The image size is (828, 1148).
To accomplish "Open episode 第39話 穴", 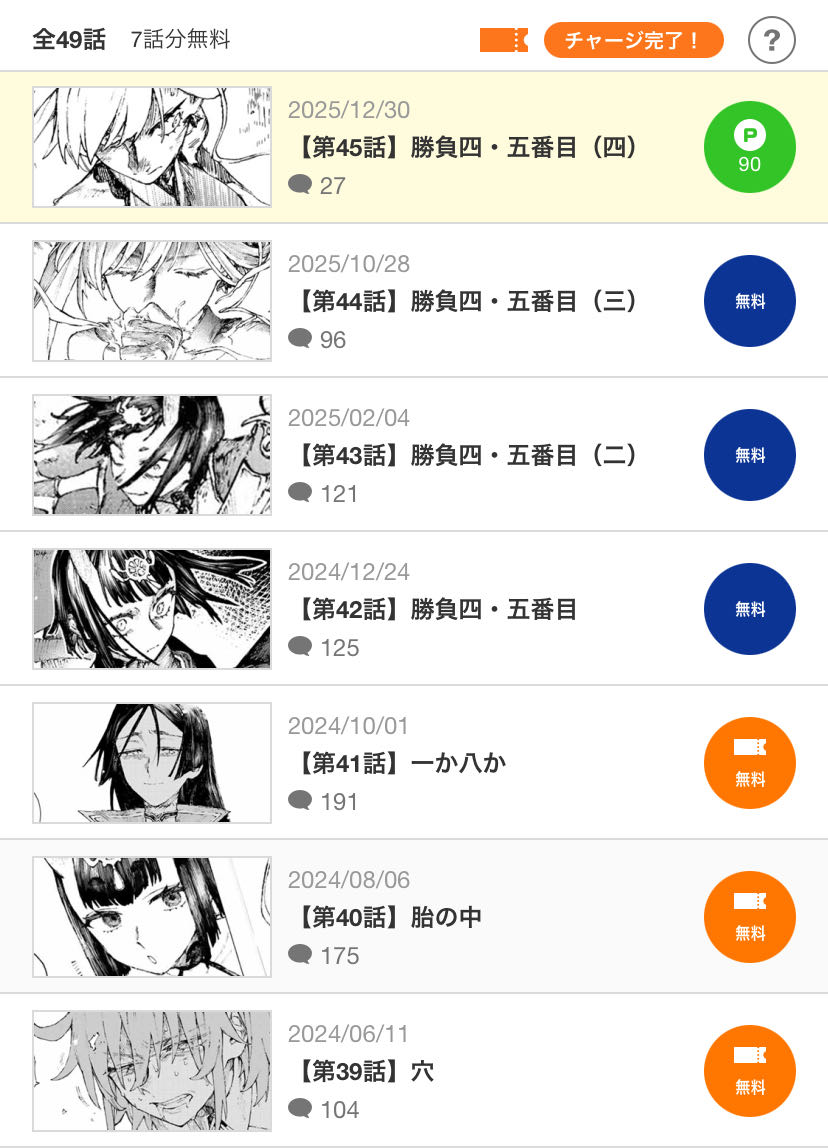I will (366, 1072).
